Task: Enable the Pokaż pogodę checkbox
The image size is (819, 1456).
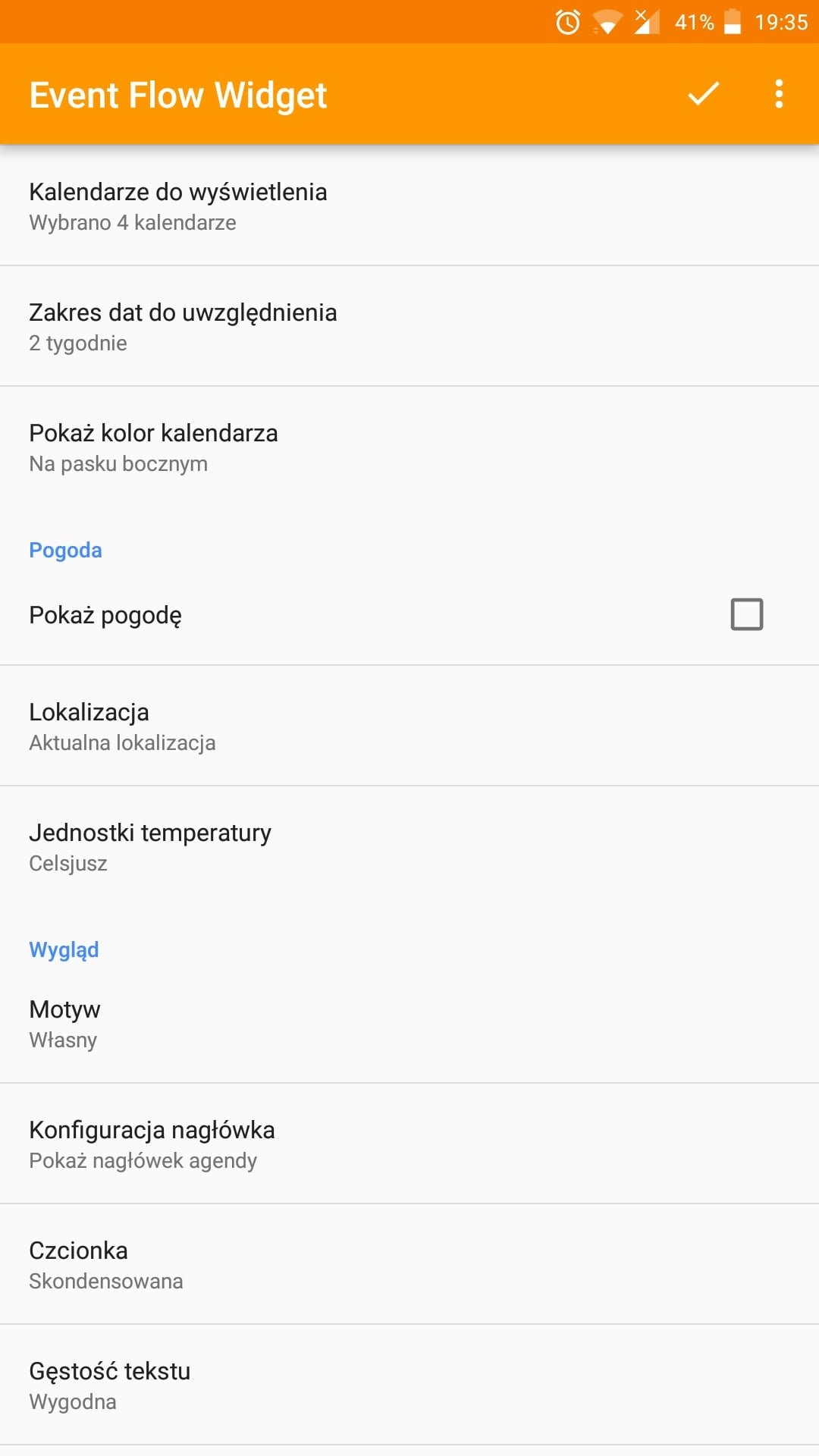Action: 747,614
